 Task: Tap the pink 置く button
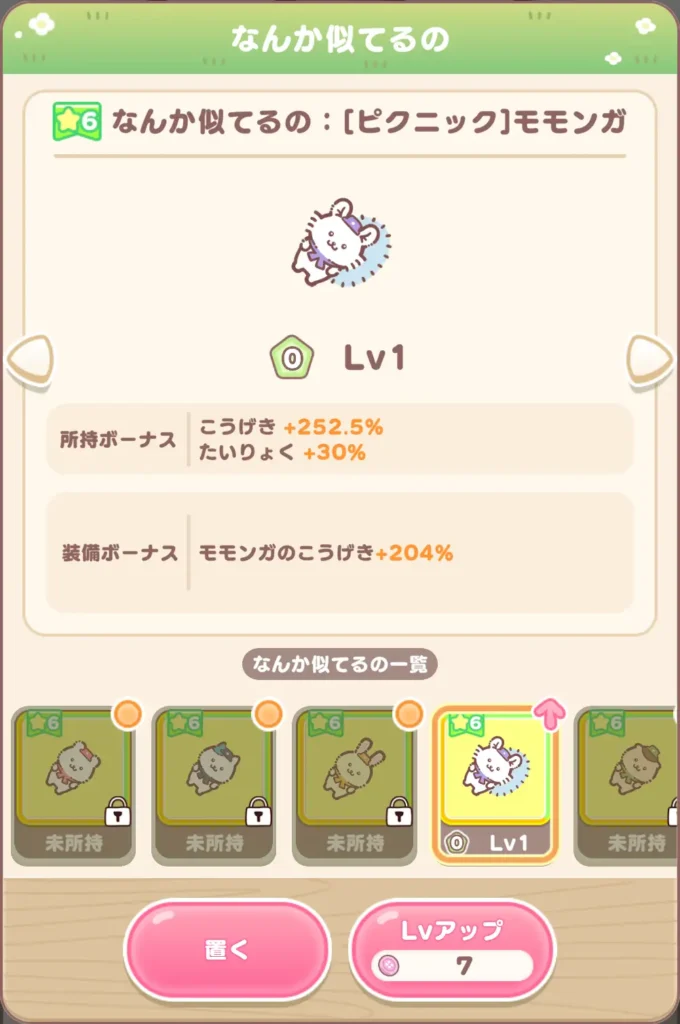(x=227, y=950)
